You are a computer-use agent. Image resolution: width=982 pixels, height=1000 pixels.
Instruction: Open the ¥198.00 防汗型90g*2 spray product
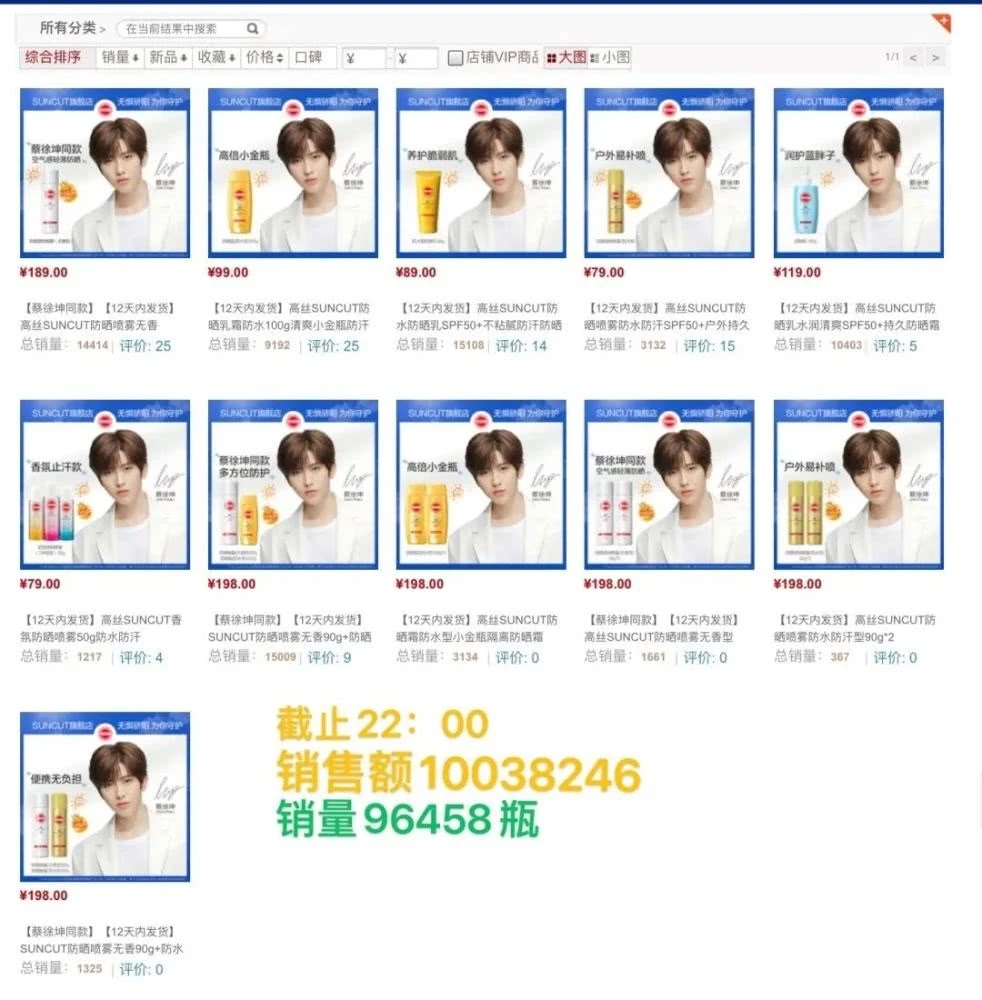858,485
